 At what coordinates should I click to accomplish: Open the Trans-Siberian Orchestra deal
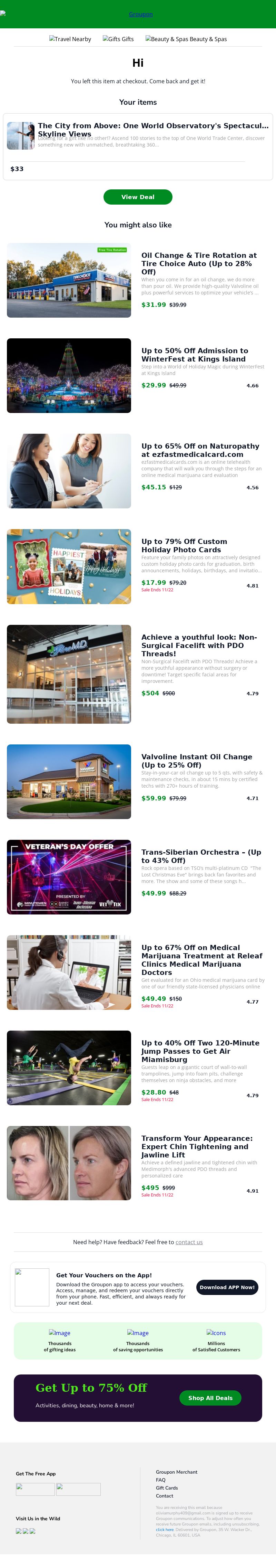pos(200,856)
